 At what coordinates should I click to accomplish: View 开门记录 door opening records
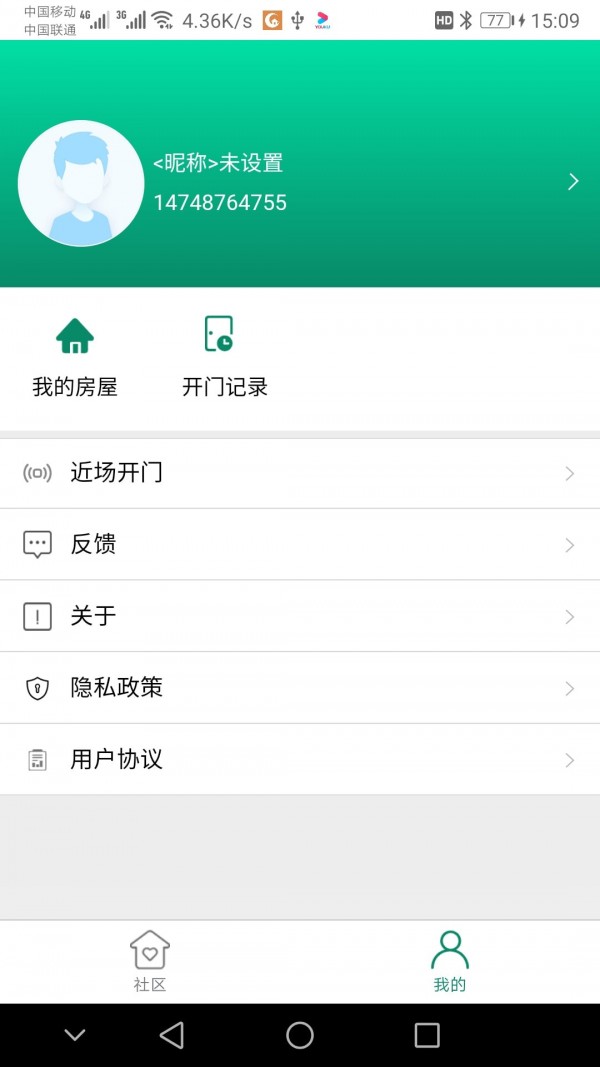[224, 357]
